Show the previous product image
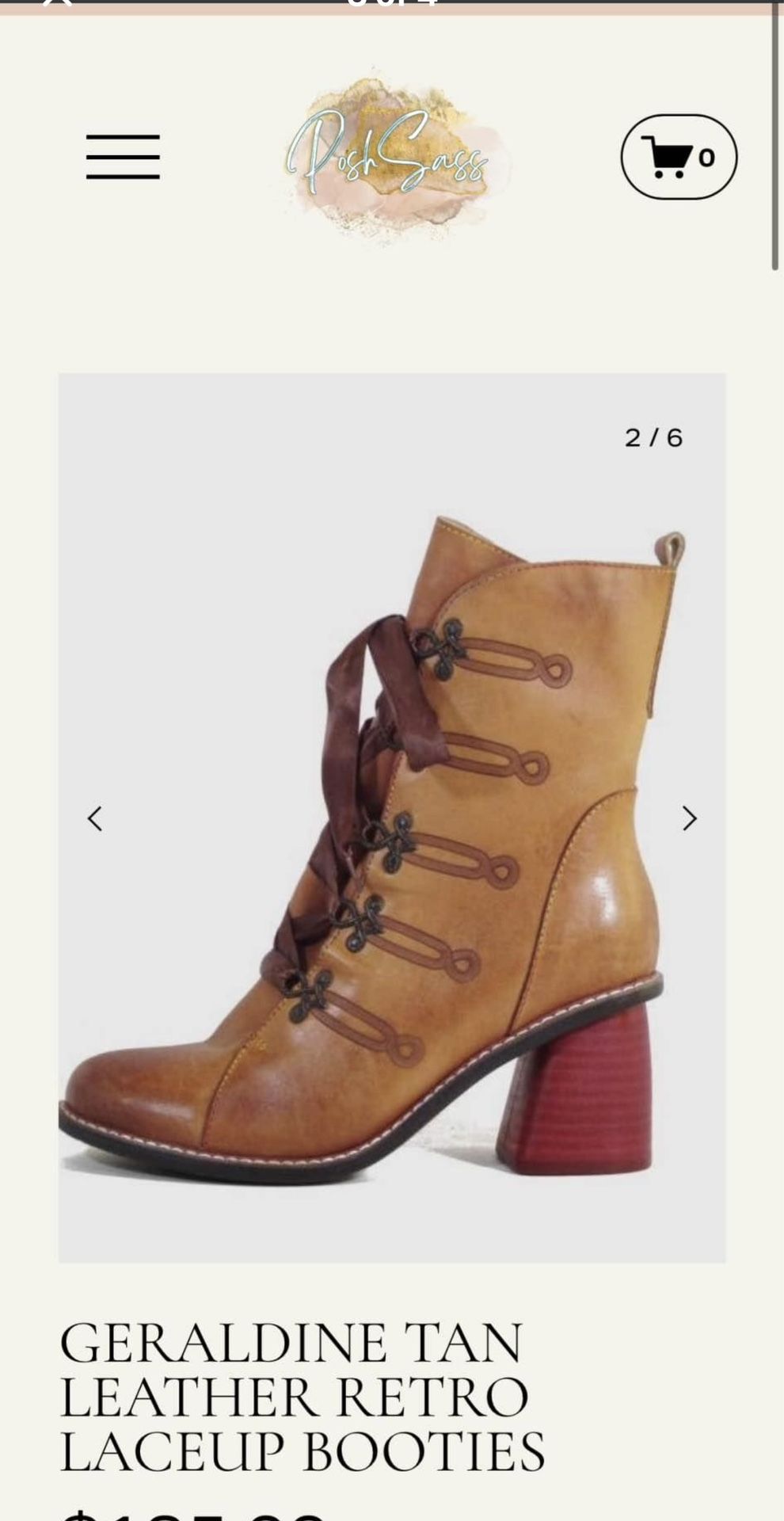The image size is (784, 1521). [95, 818]
